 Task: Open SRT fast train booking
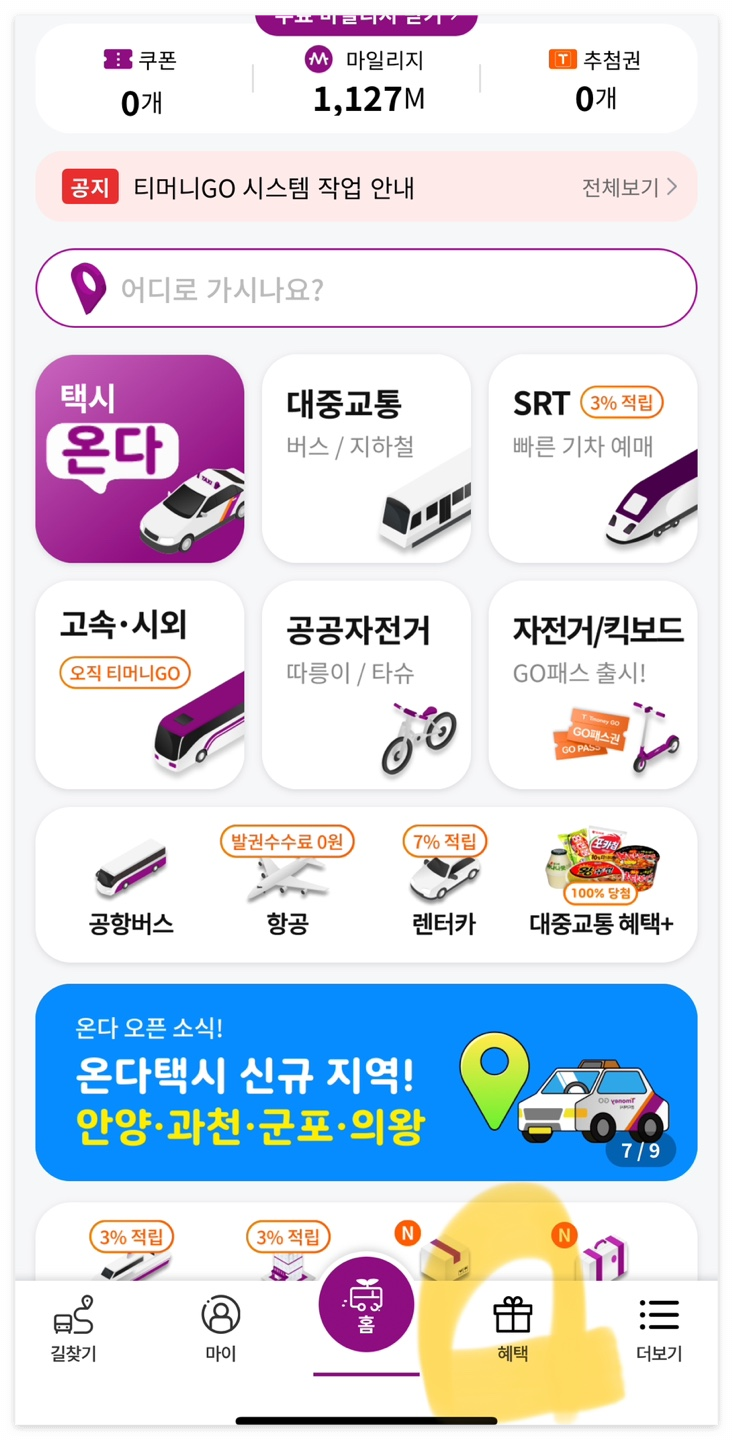click(x=592, y=458)
